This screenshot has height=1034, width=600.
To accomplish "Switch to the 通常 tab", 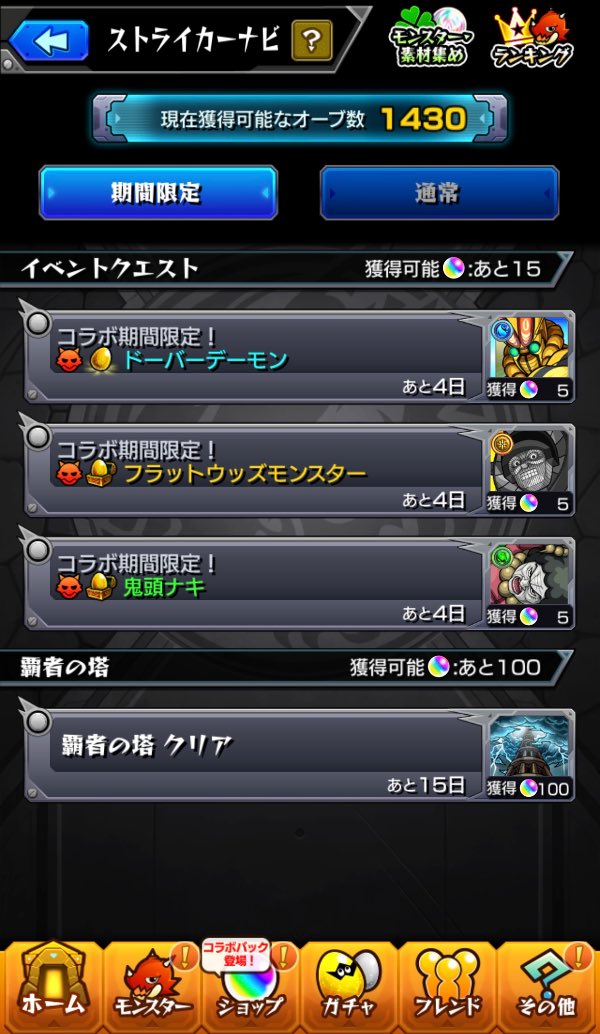I will [x=438, y=193].
